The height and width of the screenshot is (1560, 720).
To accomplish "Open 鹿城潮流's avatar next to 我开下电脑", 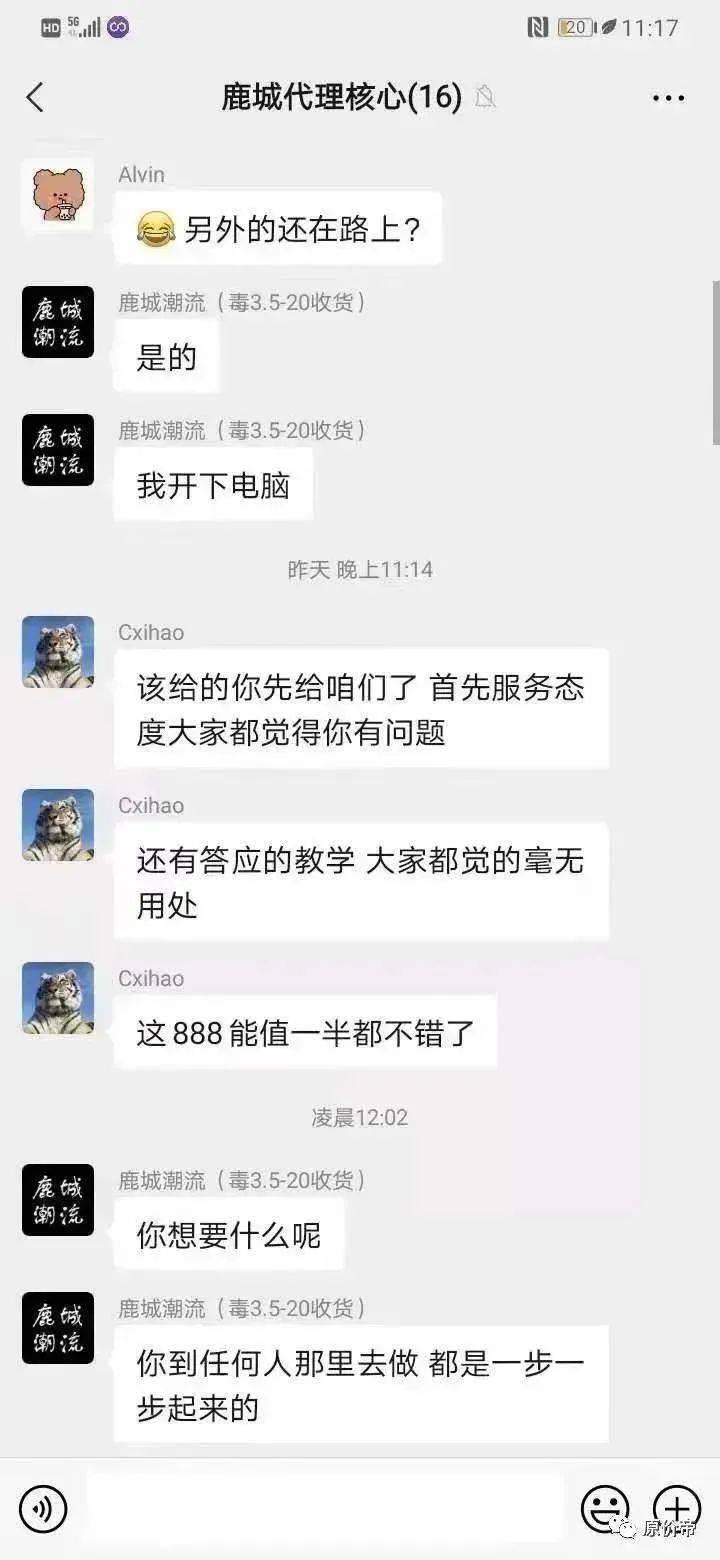I will (x=58, y=450).
